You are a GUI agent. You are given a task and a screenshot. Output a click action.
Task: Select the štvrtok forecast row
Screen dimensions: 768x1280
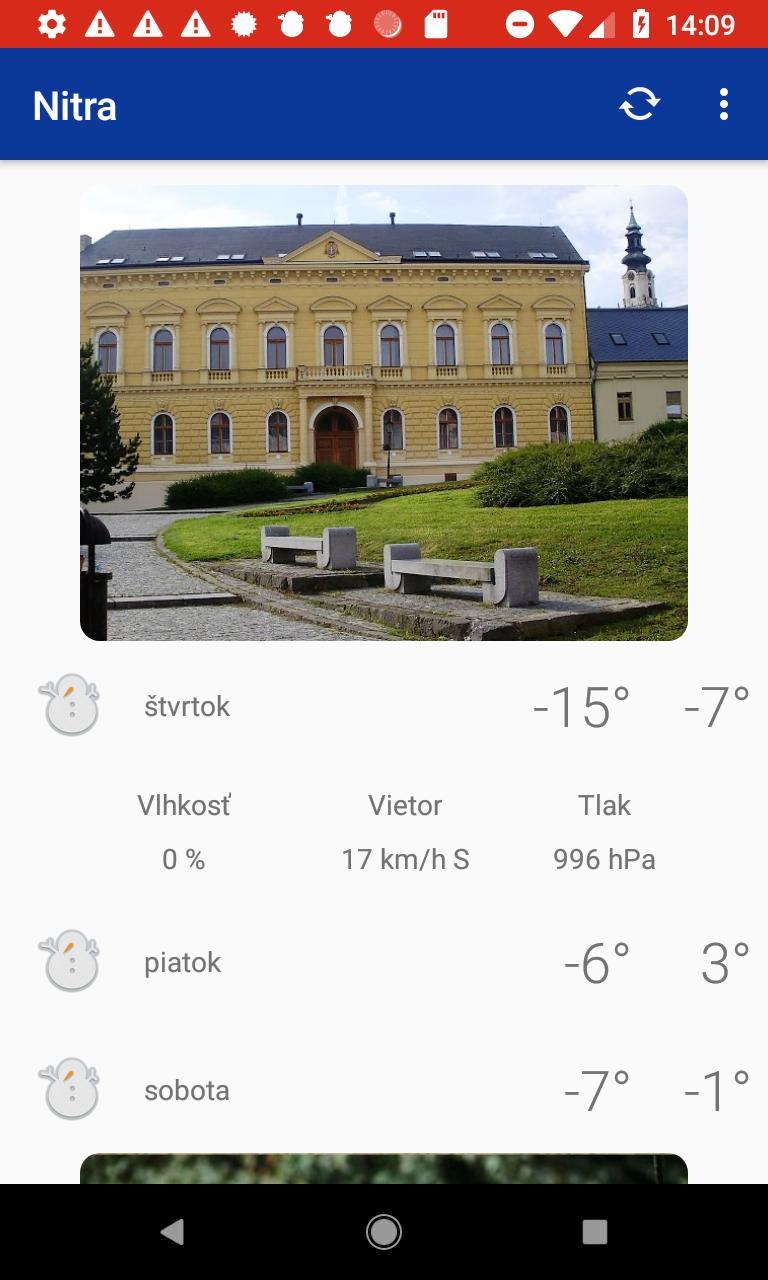[384, 705]
